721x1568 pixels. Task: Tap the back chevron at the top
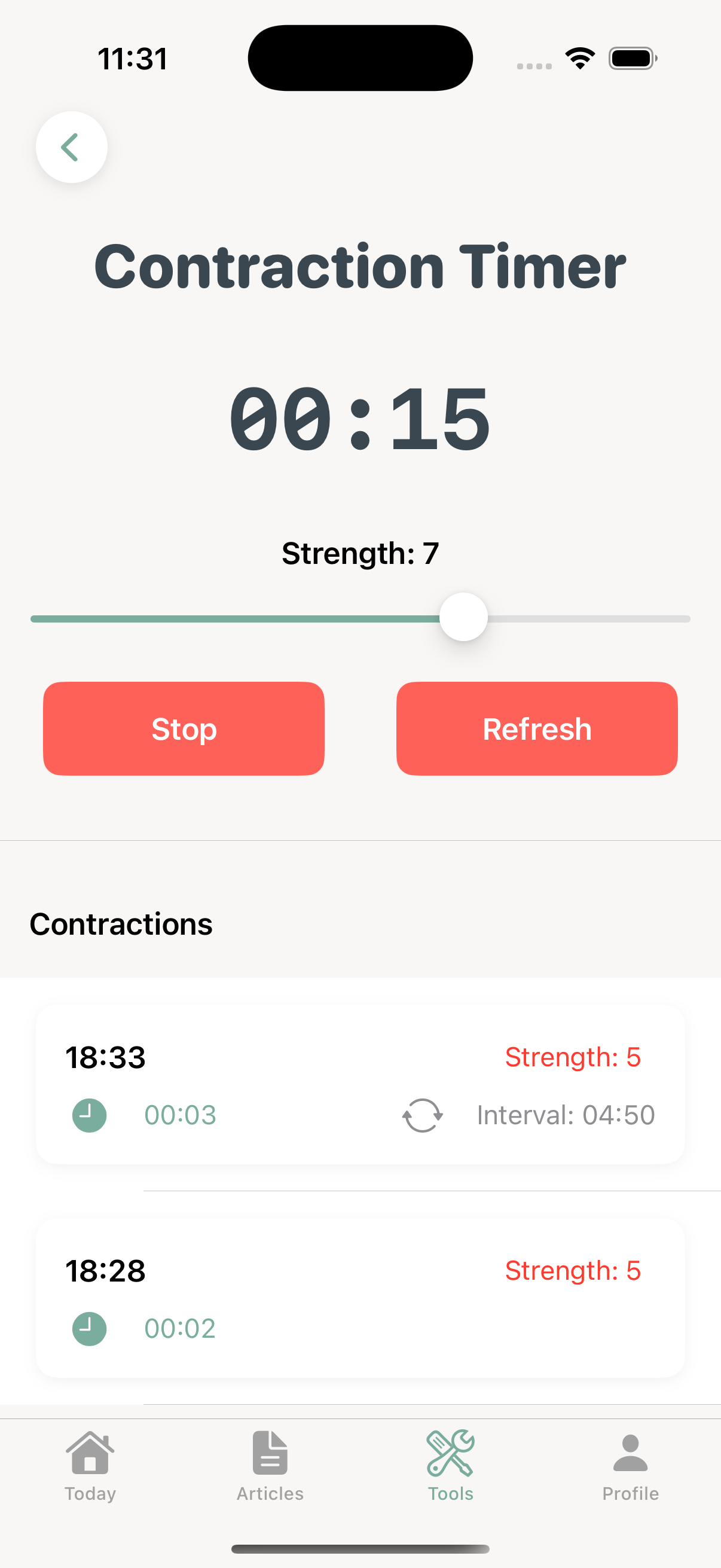pyautogui.click(x=71, y=147)
